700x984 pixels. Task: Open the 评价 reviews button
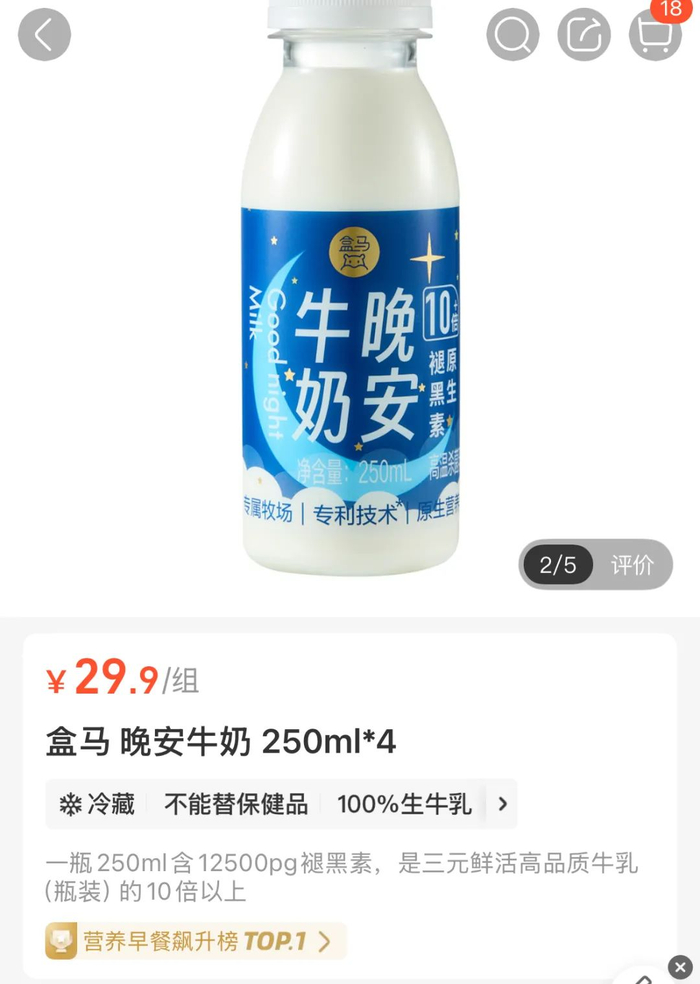pyautogui.click(x=632, y=565)
